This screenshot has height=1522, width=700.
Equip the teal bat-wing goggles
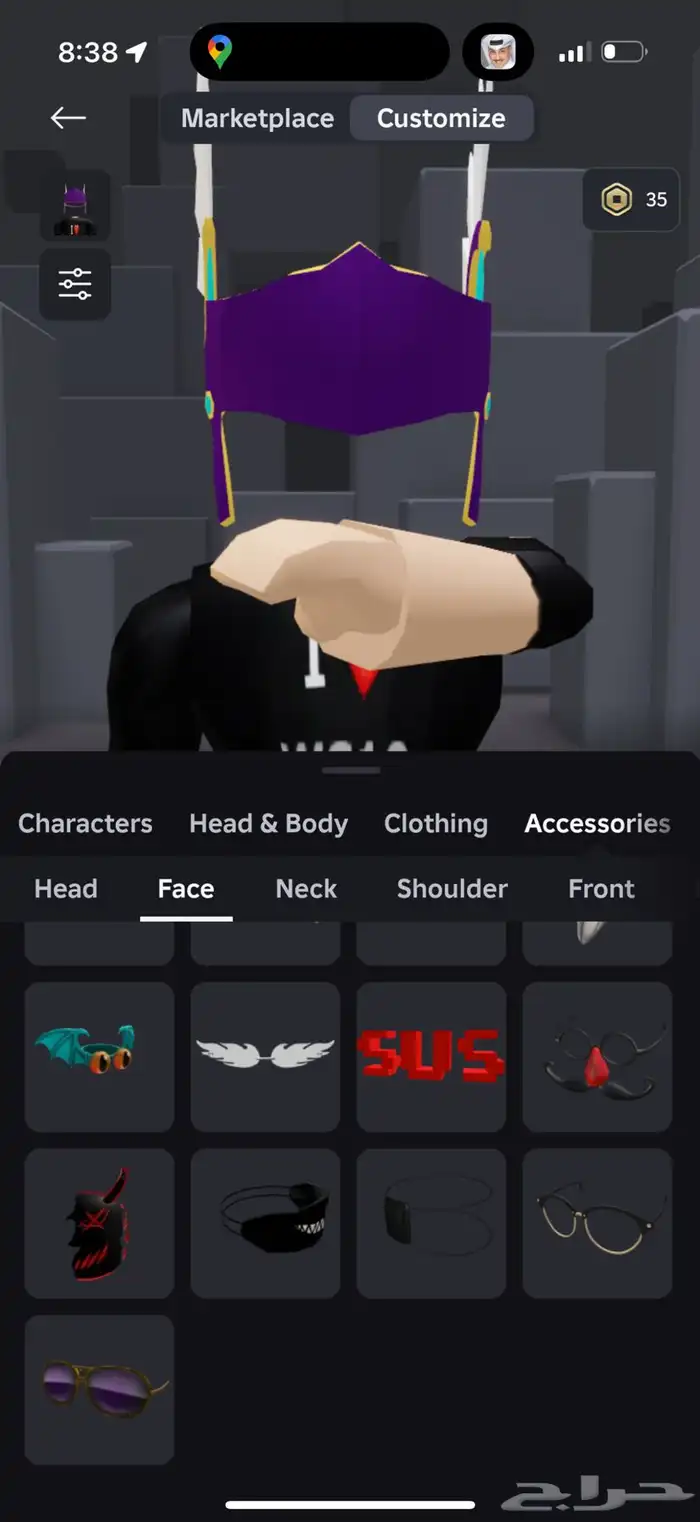pos(99,1056)
